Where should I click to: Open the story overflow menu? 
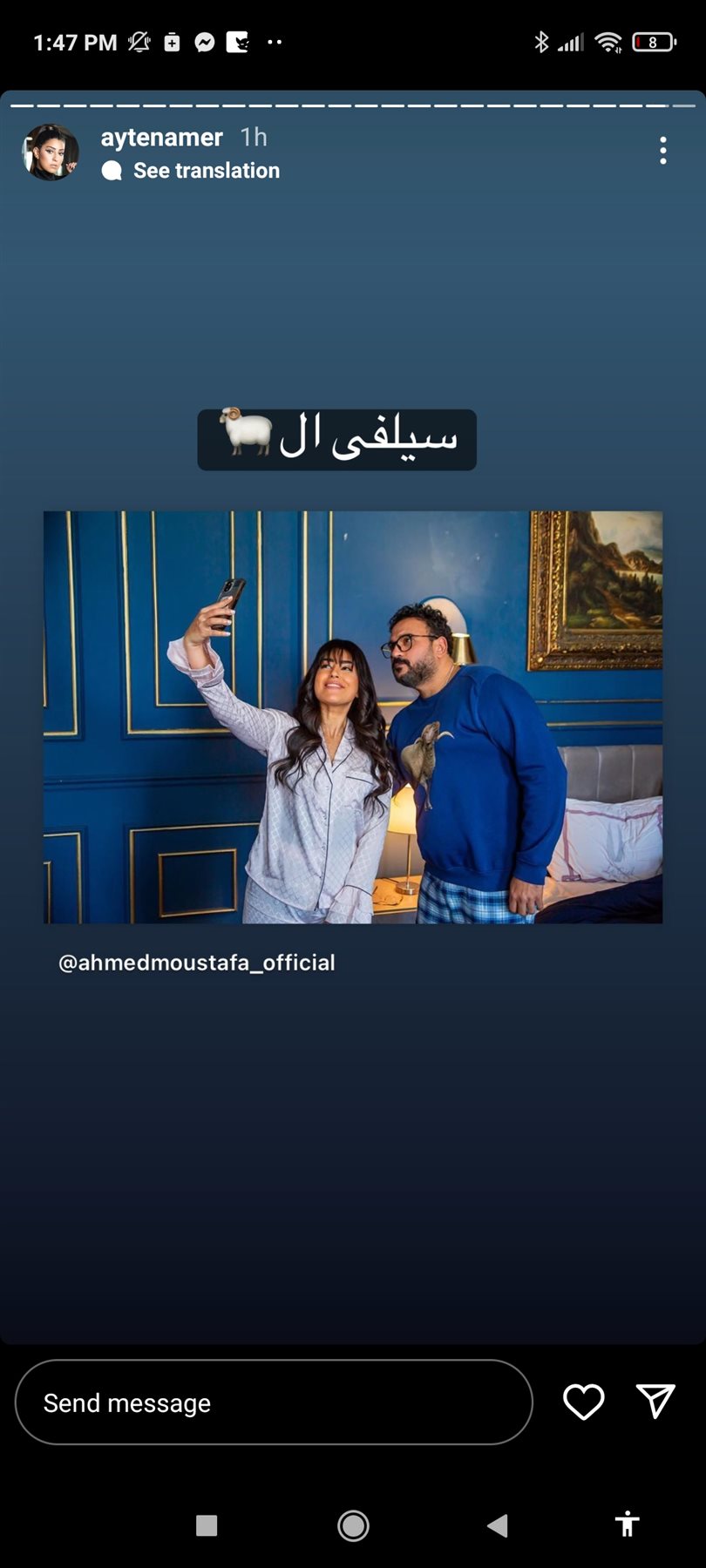pos(663,151)
